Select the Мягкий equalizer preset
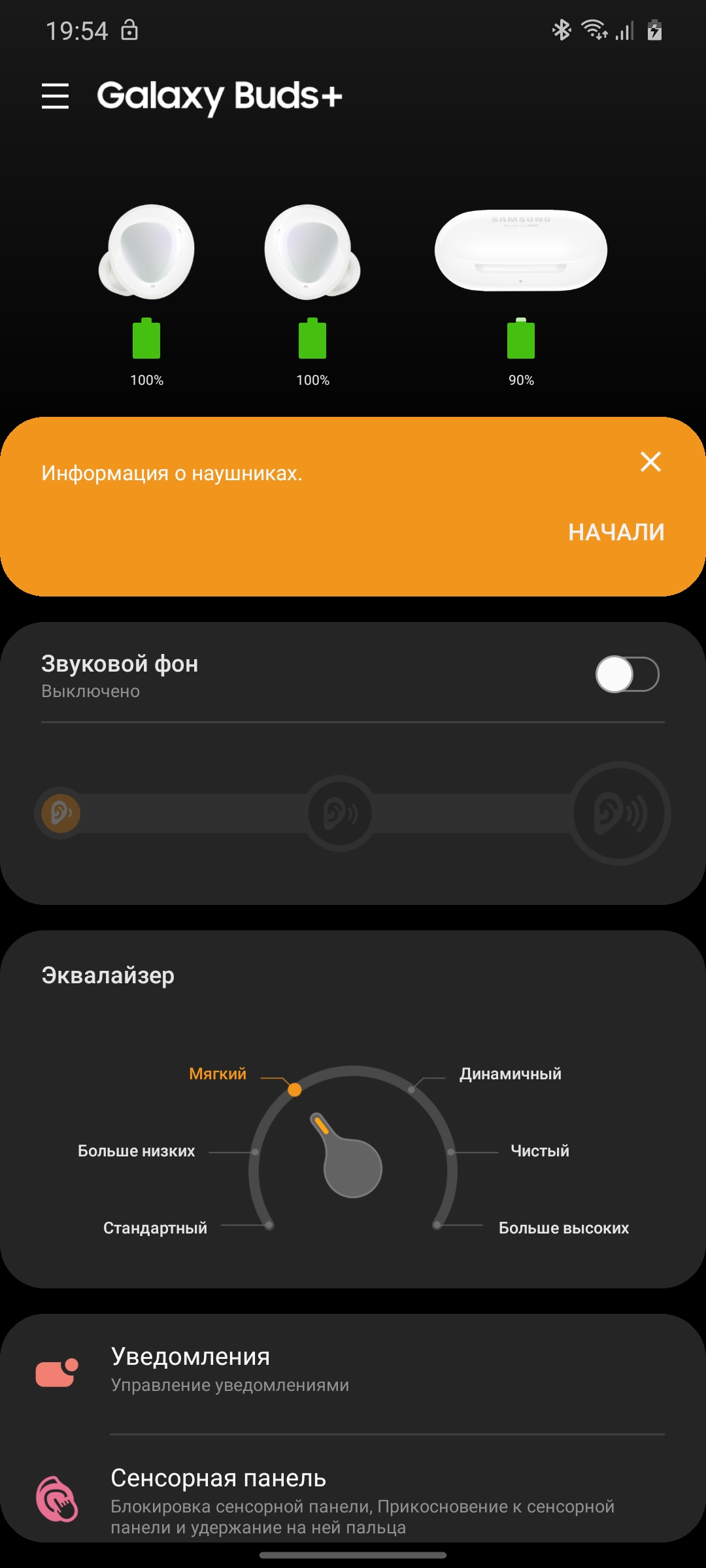The image size is (706, 1568). click(x=218, y=1074)
